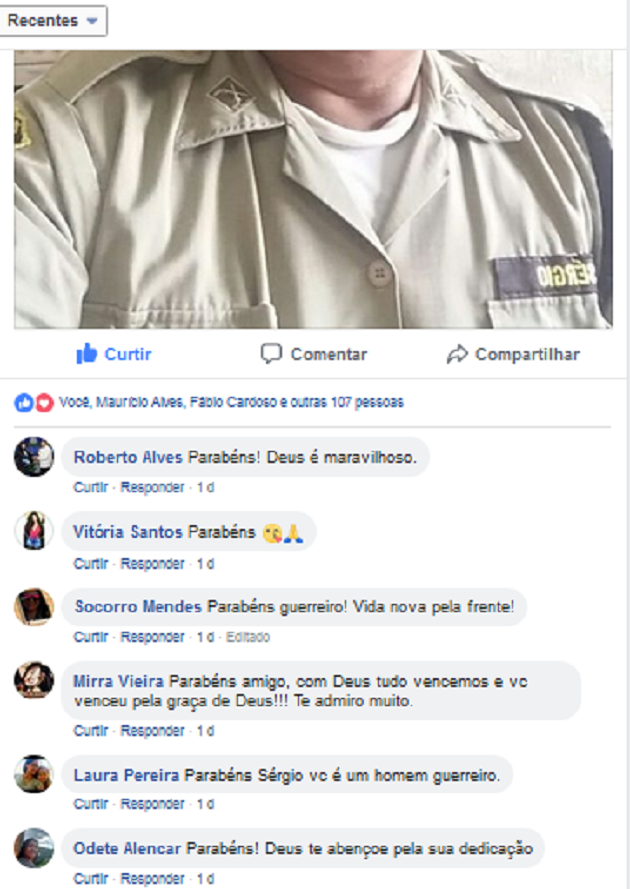Open the post photo in full view
Image resolution: width=630 pixels, height=889 pixels.
313,190
